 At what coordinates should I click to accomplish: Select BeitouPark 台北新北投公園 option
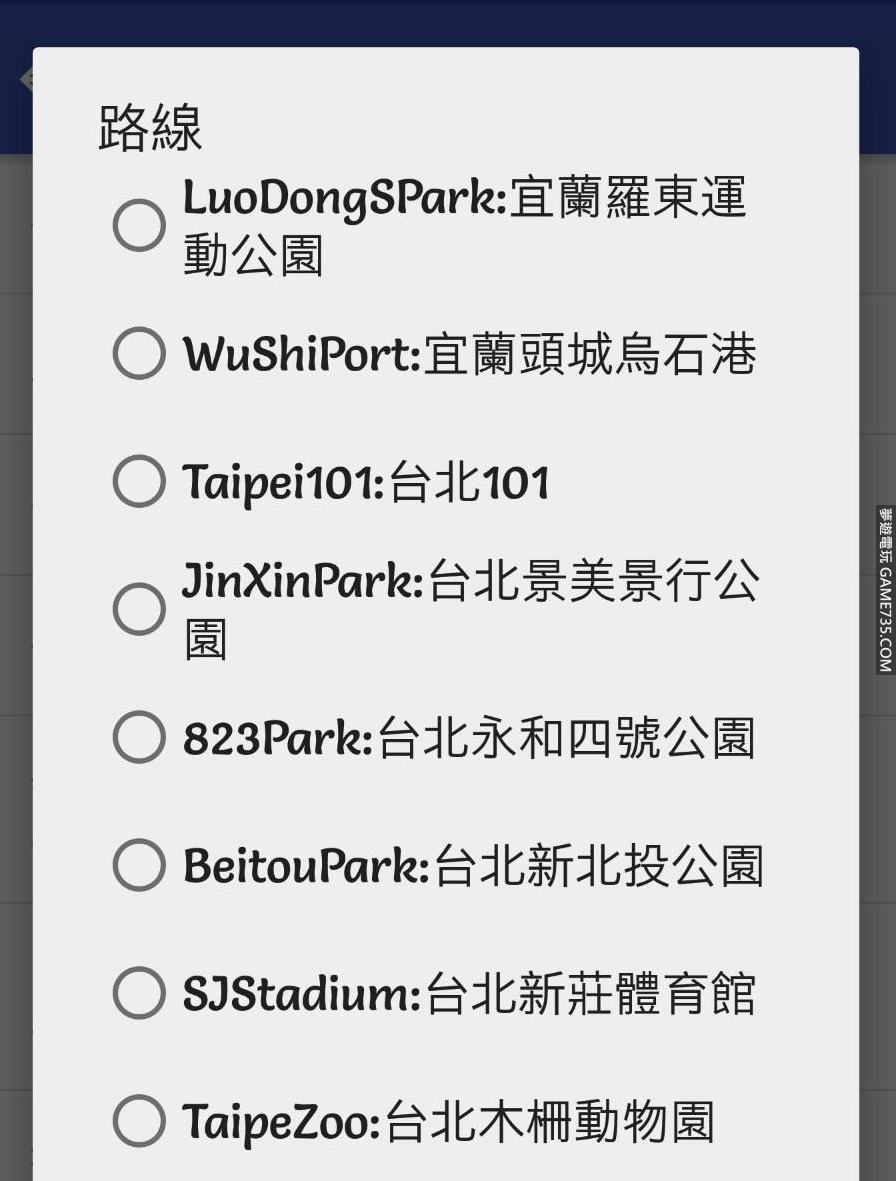pyautogui.click(x=139, y=865)
